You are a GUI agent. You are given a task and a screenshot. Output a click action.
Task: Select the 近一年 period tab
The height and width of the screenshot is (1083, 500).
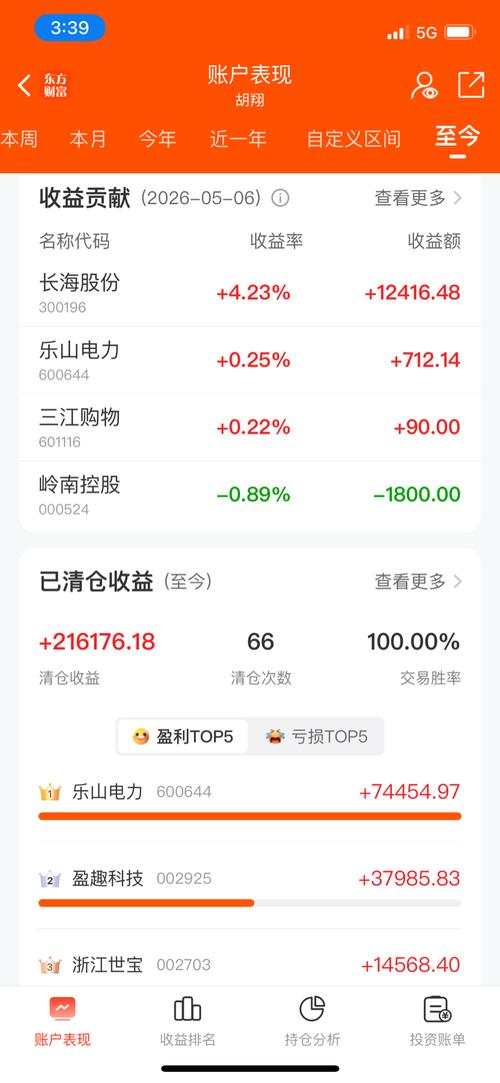(238, 139)
